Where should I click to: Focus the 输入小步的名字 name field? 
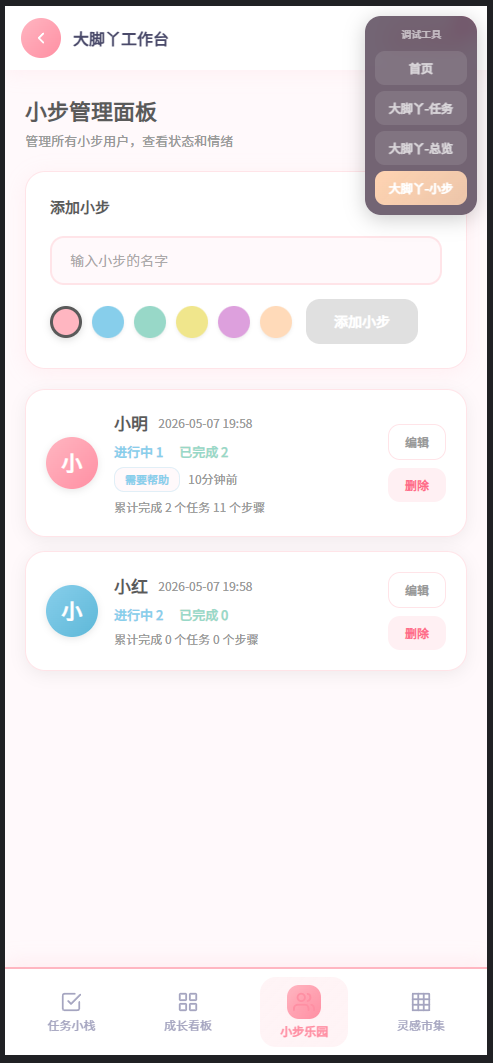(246, 260)
